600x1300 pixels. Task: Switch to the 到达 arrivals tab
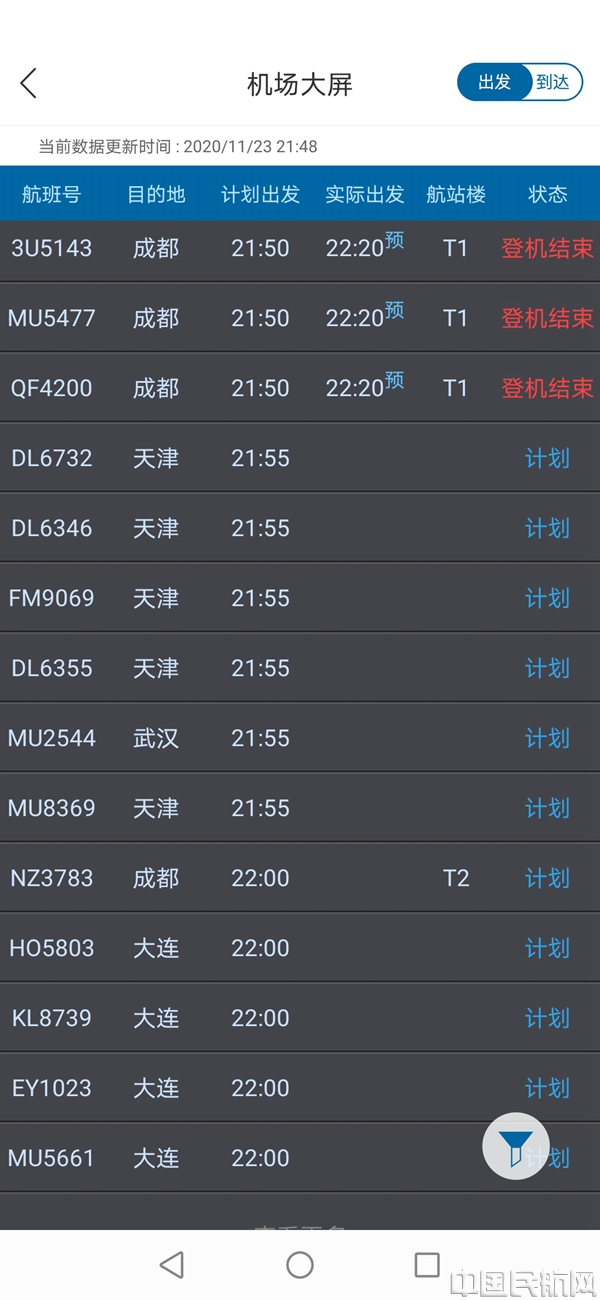coord(553,83)
